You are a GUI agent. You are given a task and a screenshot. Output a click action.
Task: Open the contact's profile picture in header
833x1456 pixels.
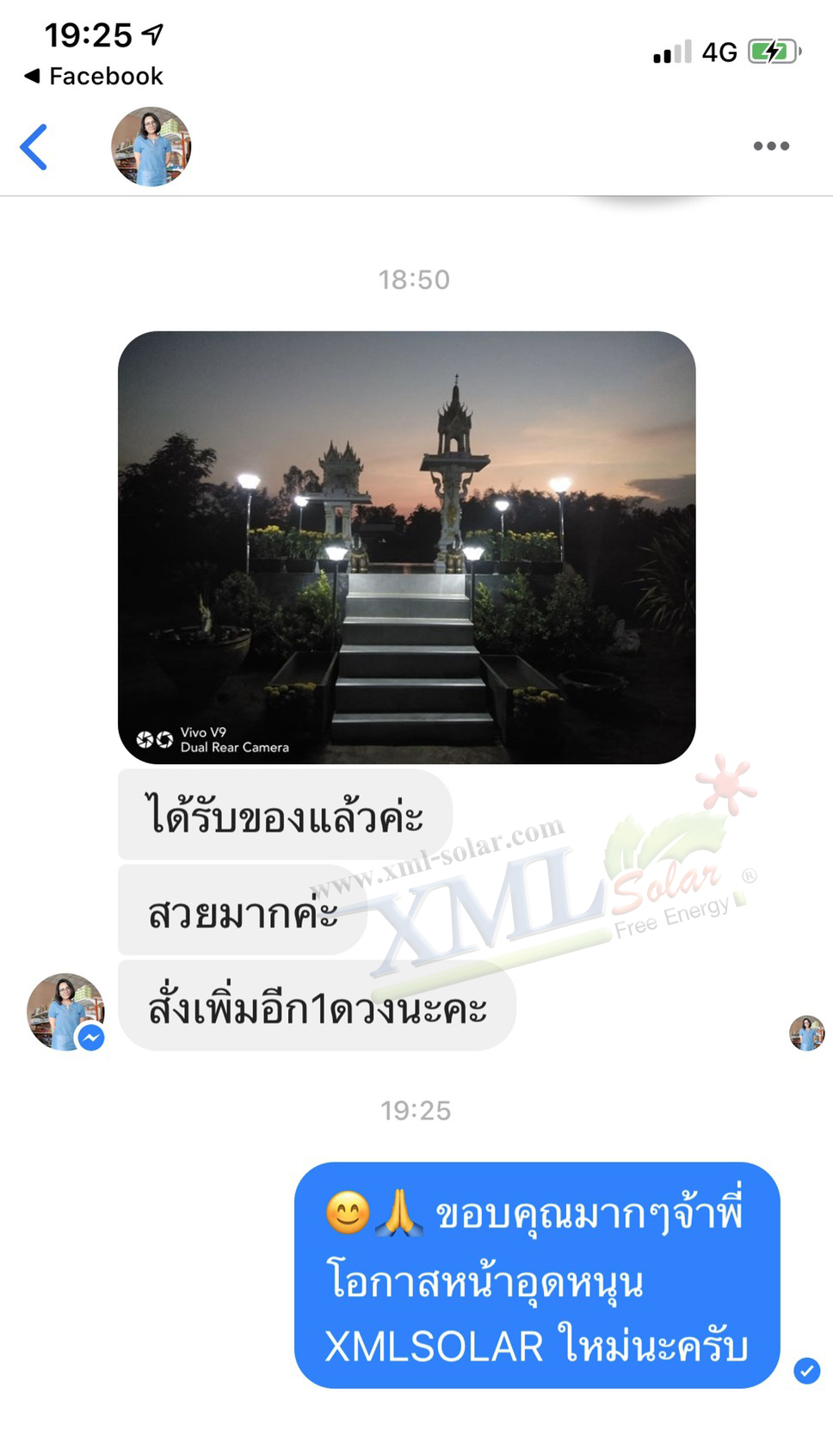click(151, 147)
